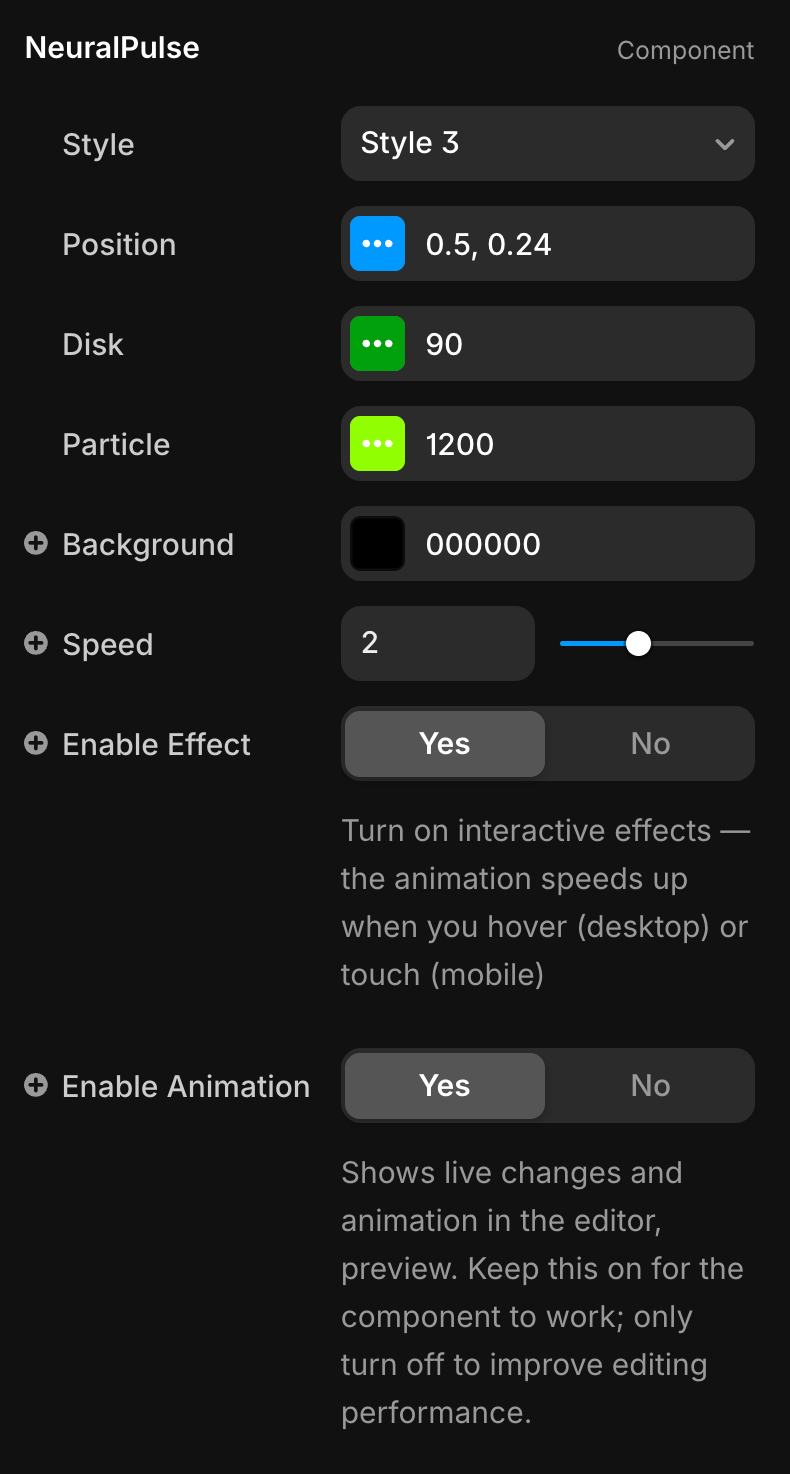This screenshot has height=1474, width=790.
Task: Select Yes for Enable Effect
Action: (x=445, y=744)
